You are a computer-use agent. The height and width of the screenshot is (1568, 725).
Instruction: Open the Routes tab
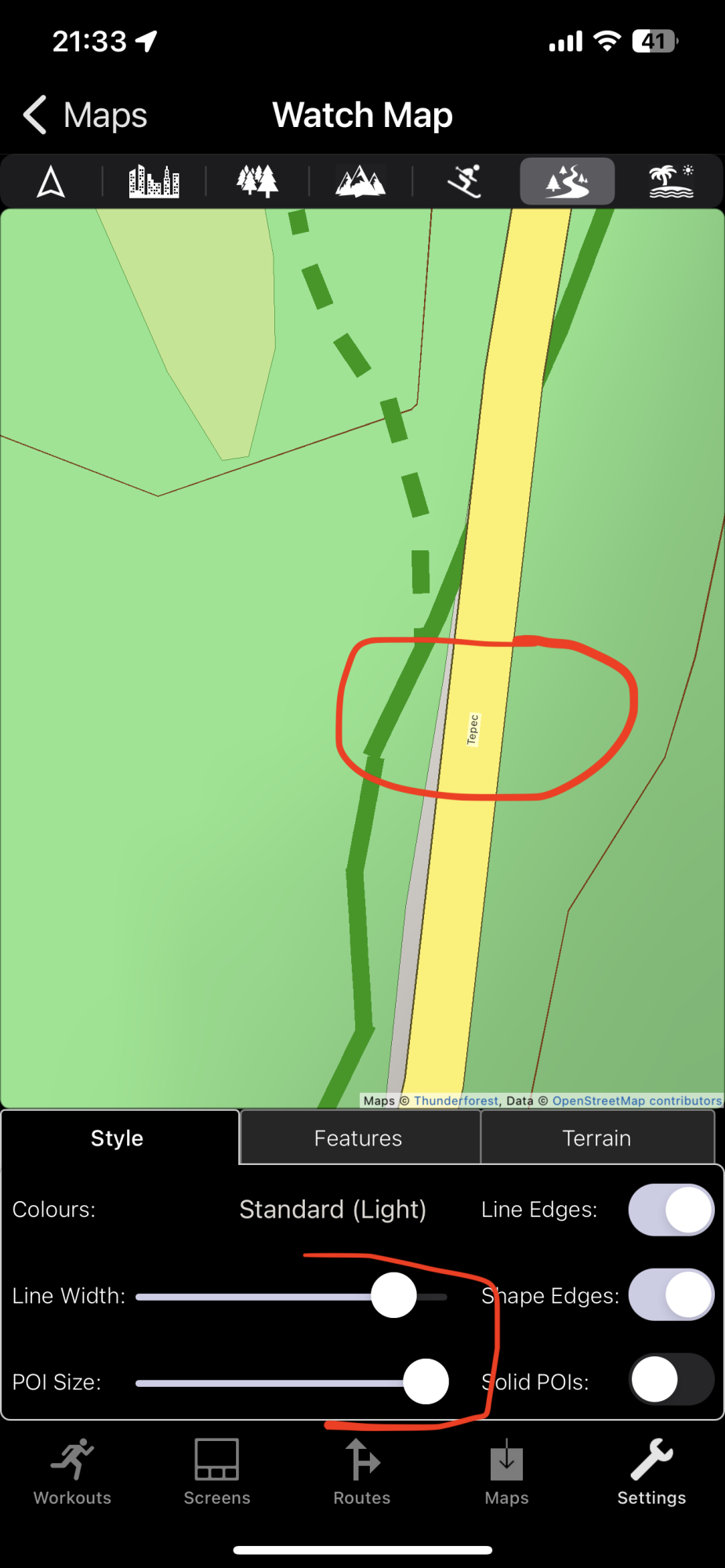point(362,1473)
